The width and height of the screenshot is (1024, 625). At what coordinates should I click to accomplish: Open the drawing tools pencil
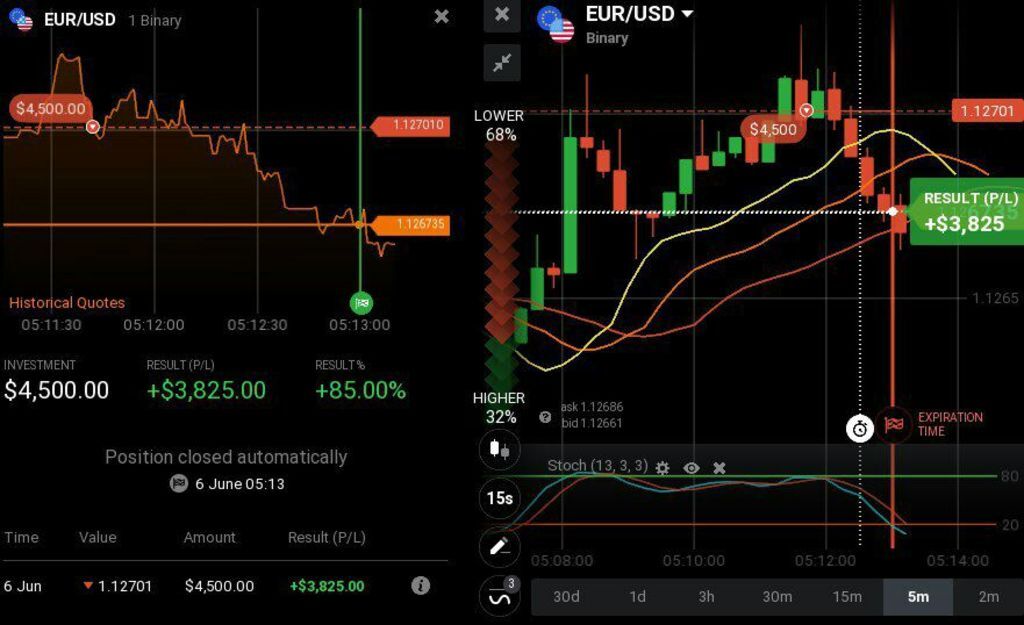point(500,546)
